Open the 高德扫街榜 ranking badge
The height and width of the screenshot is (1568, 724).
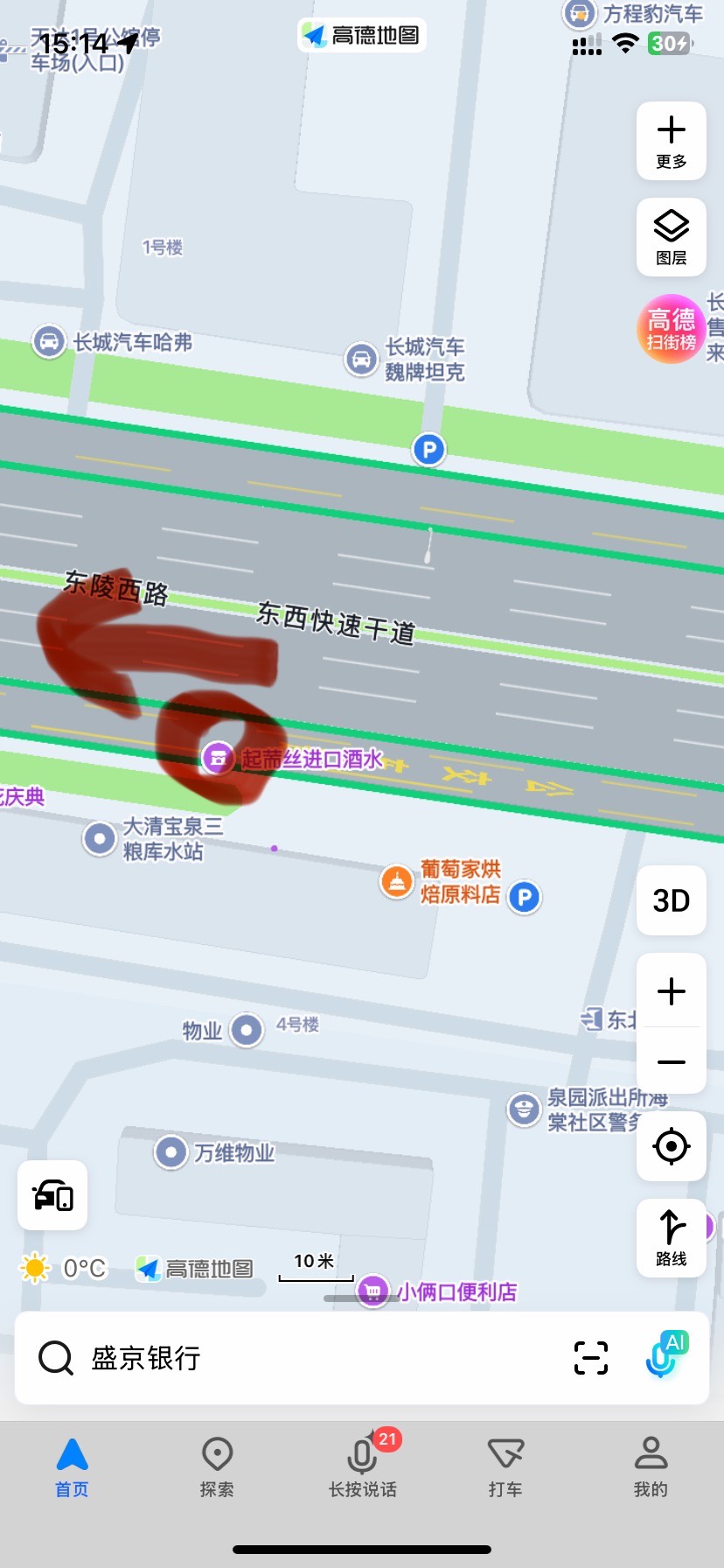coord(671,329)
